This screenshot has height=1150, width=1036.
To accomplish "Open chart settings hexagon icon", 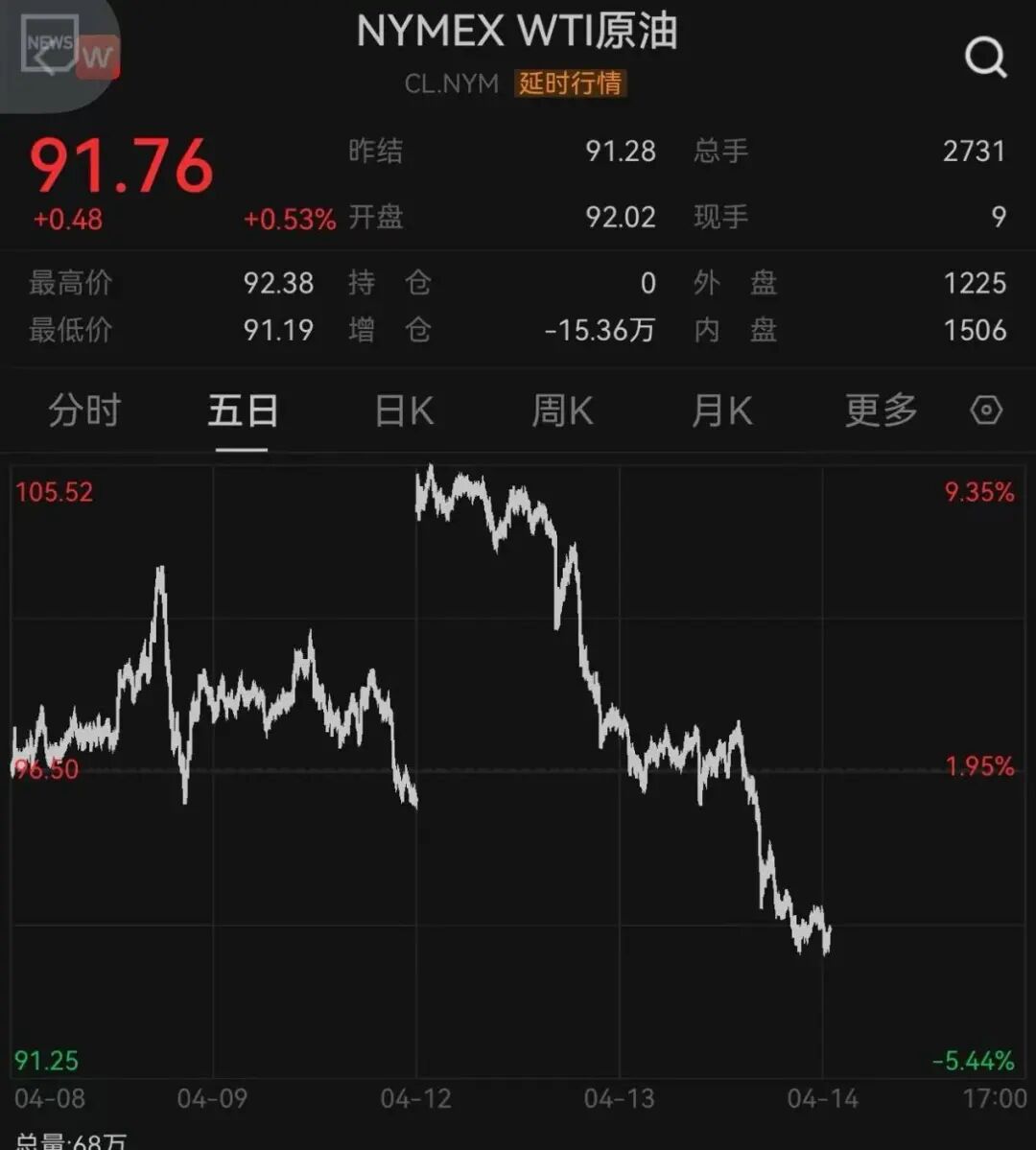I will point(986,411).
